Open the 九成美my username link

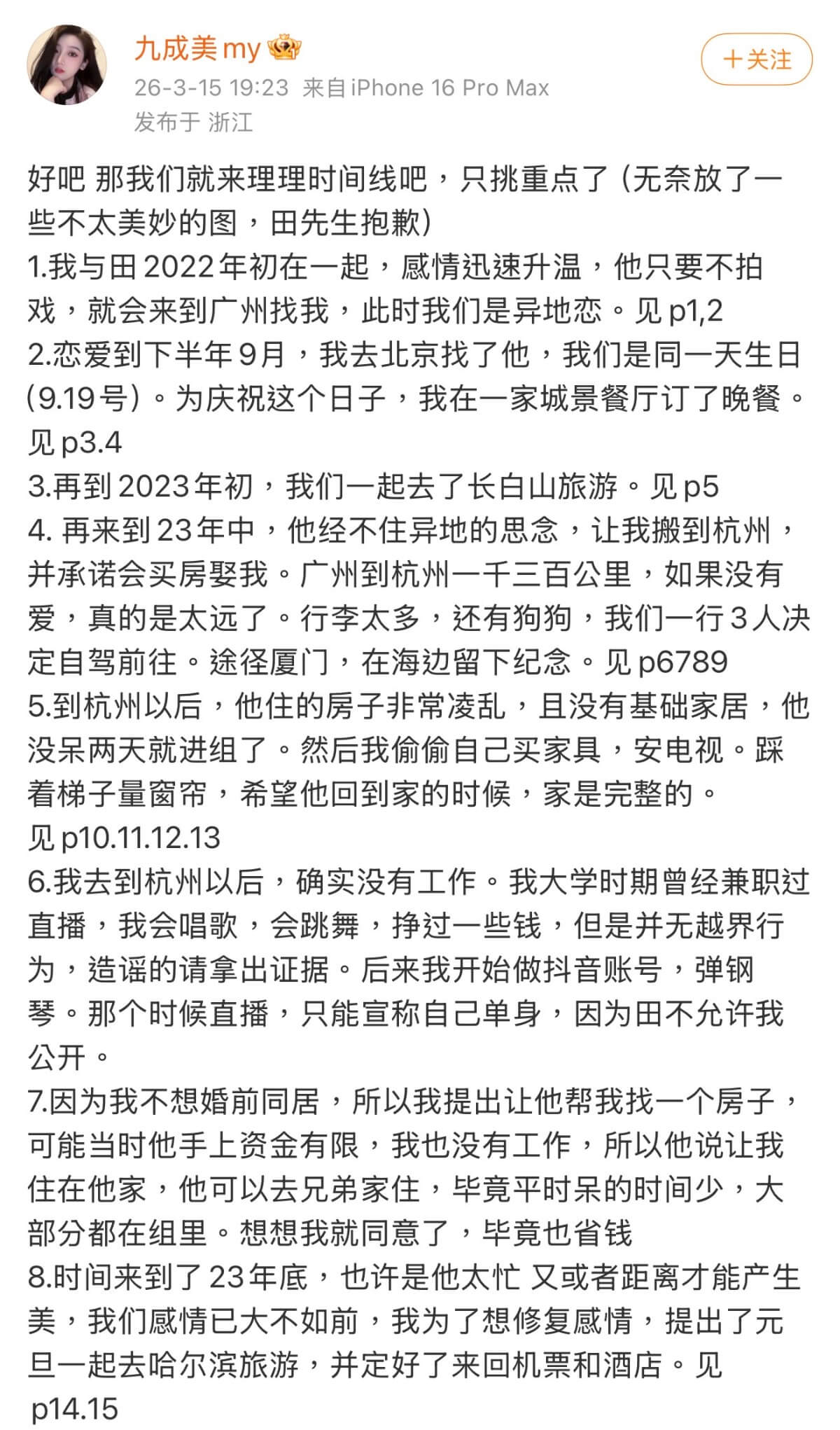197,49
